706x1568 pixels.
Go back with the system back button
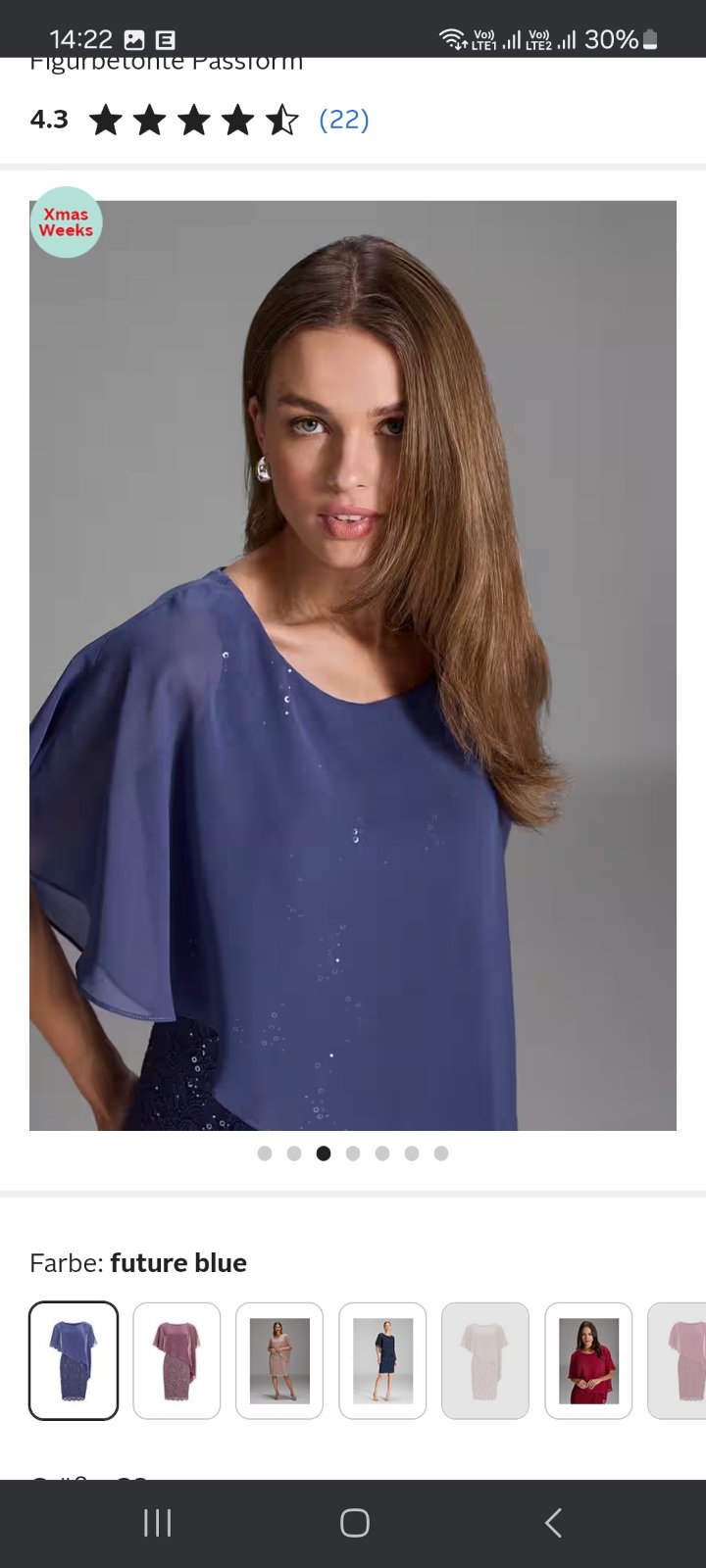(x=553, y=1523)
